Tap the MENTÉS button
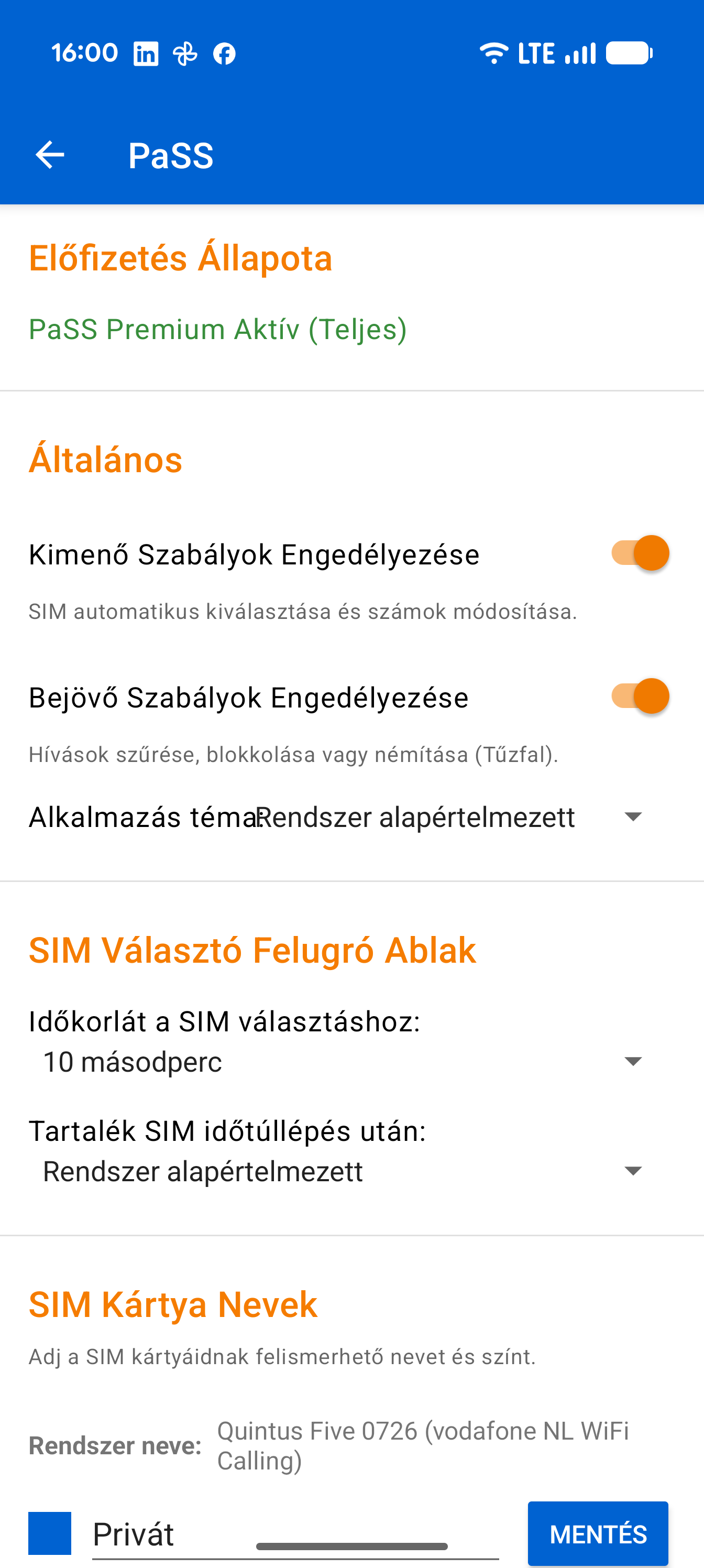This screenshot has width=704, height=1568. (x=598, y=1534)
